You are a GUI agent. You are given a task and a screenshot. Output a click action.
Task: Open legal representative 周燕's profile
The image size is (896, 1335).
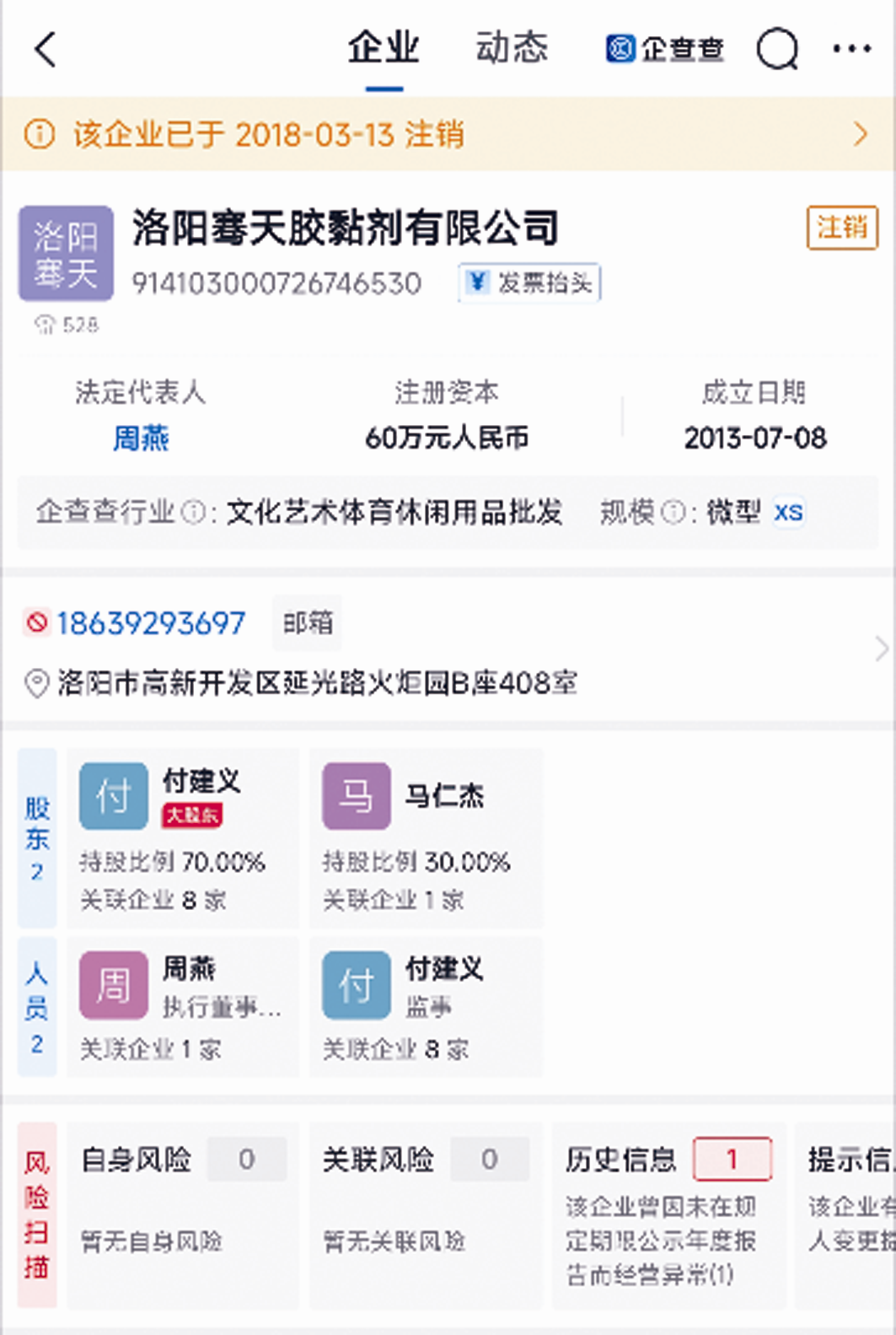click(141, 439)
